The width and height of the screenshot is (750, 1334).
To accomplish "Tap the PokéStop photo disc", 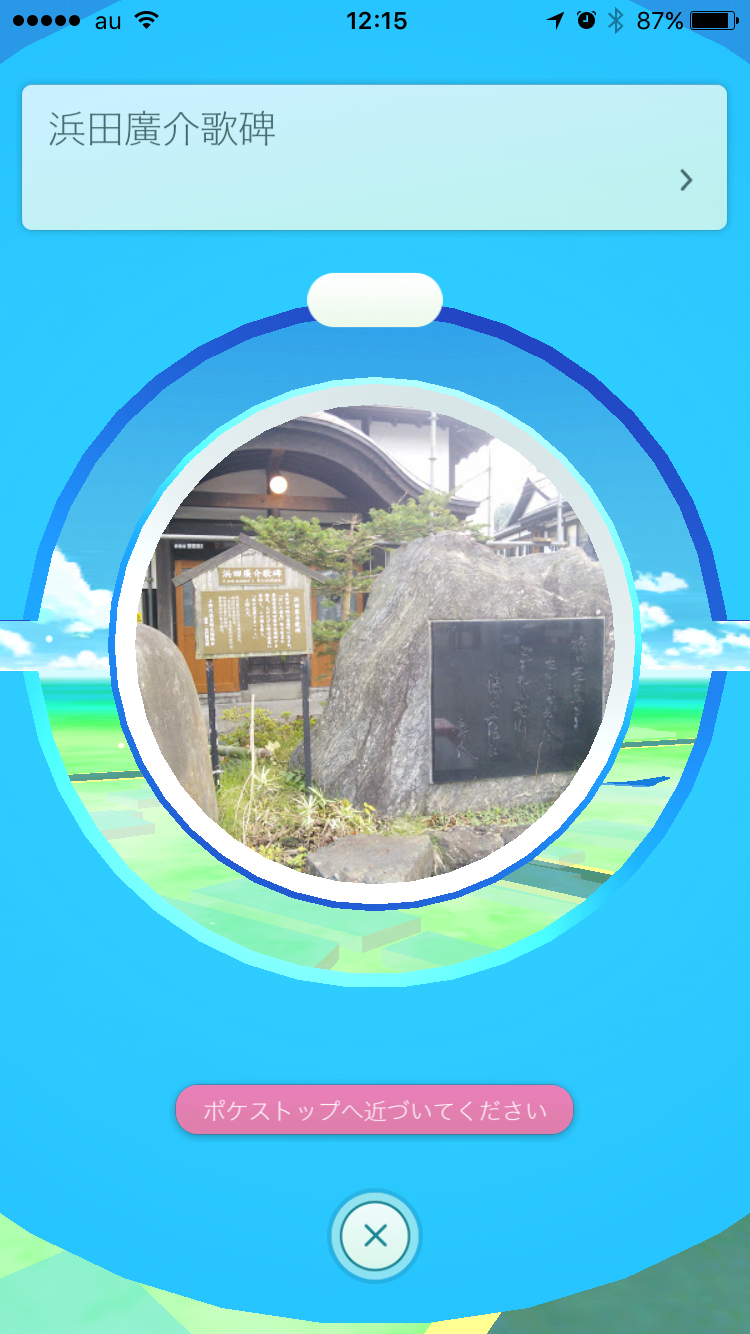I will point(375,645).
